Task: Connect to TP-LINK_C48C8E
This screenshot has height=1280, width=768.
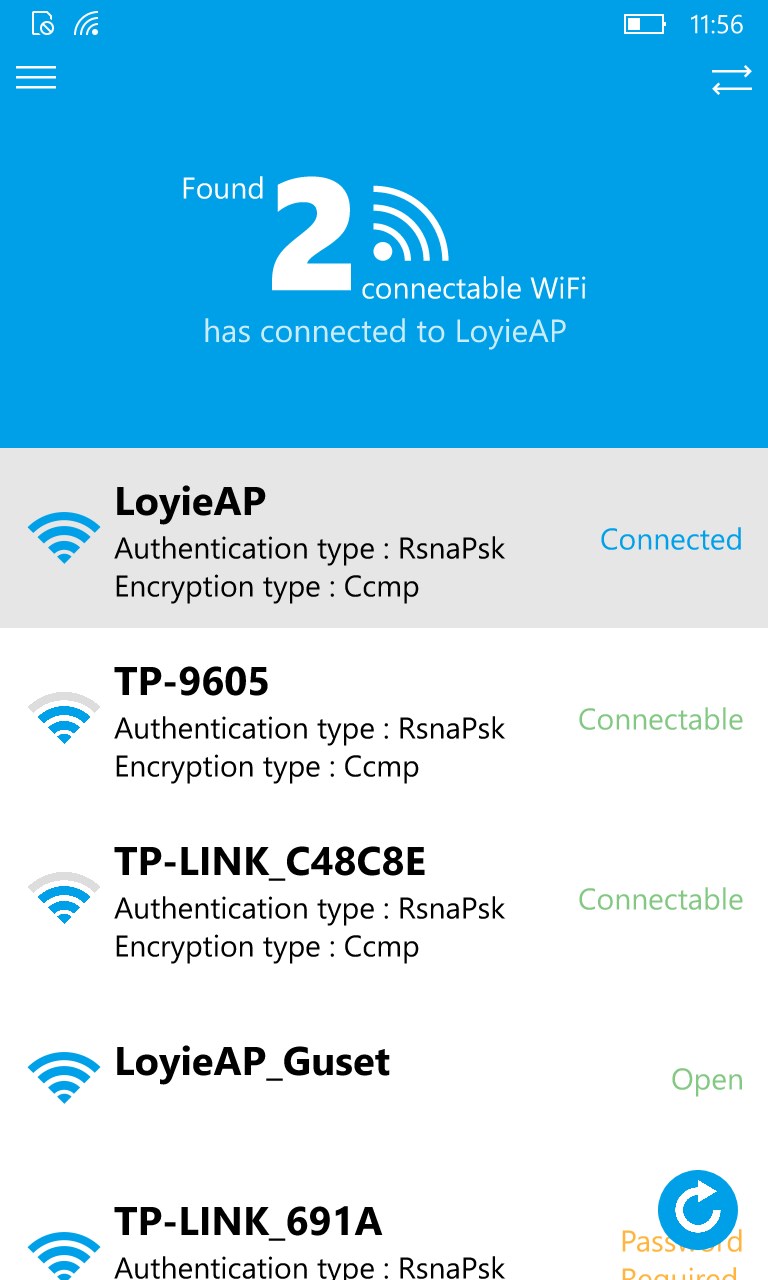Action: (384, 899)
